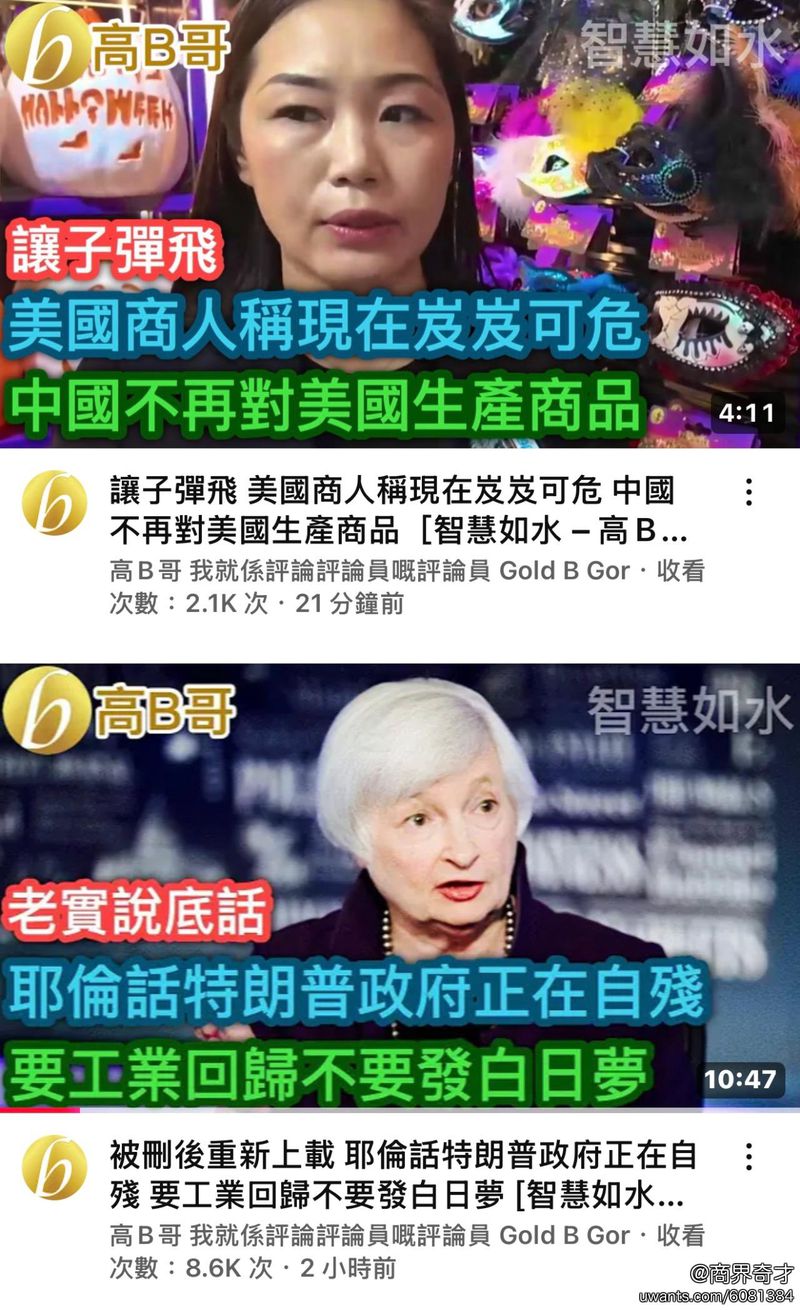Play the 讓子彈飛 美國商人 video thumbnail
The width and height of the screenshot is (800, 1310).
click(x=400, y=225)
